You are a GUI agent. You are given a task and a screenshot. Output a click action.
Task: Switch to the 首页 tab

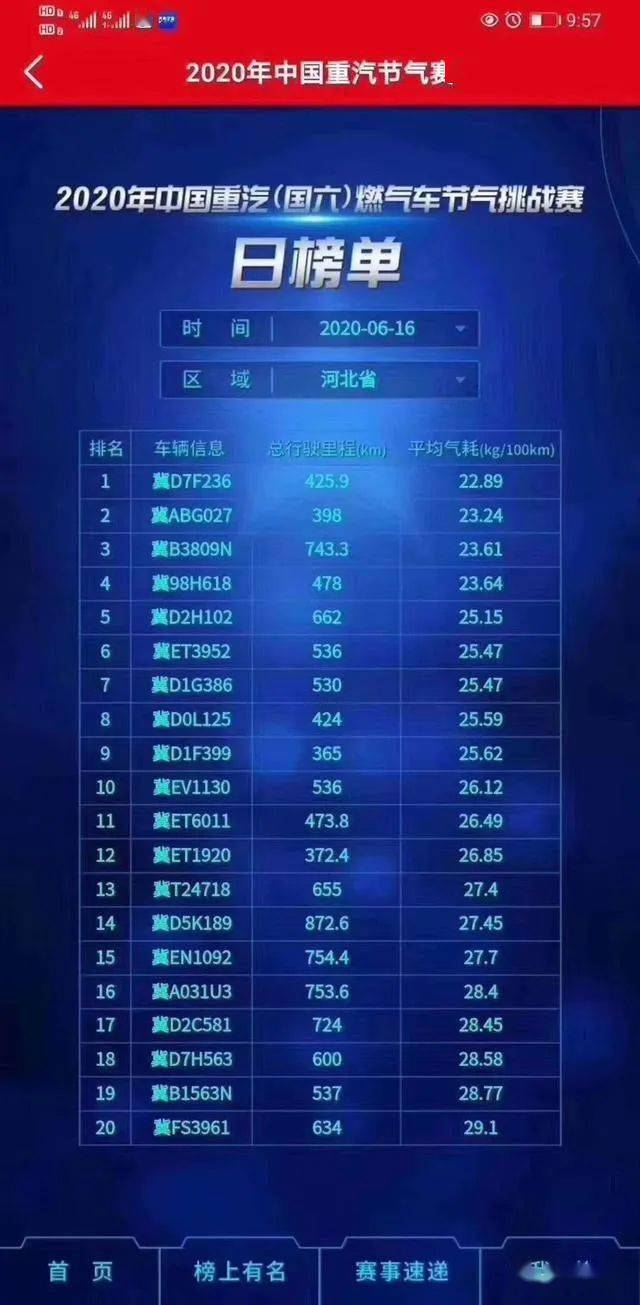pos(80,1271)
